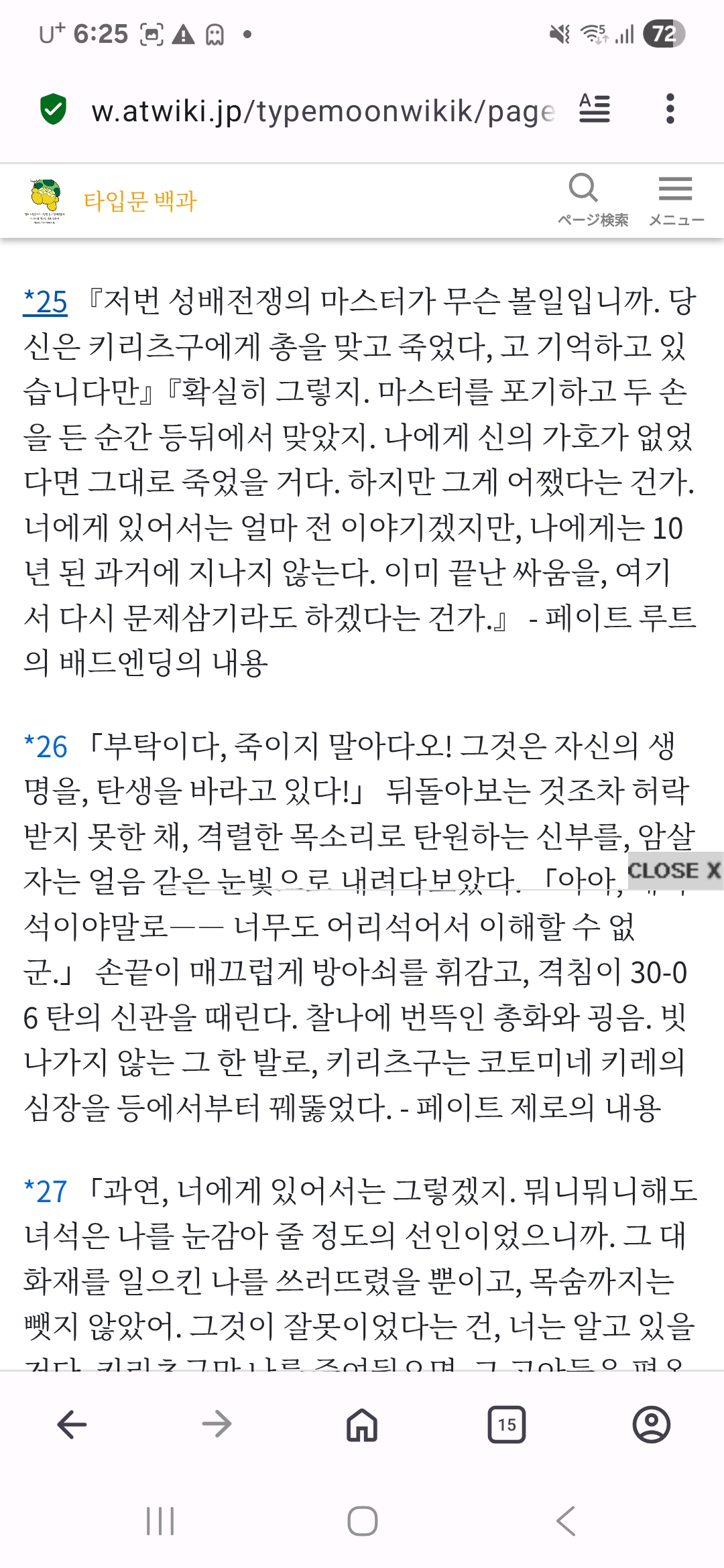Screen dimensions: 724x1568
Task: Open the wiki メニュー hamburger menu
Action: [676, 200]
